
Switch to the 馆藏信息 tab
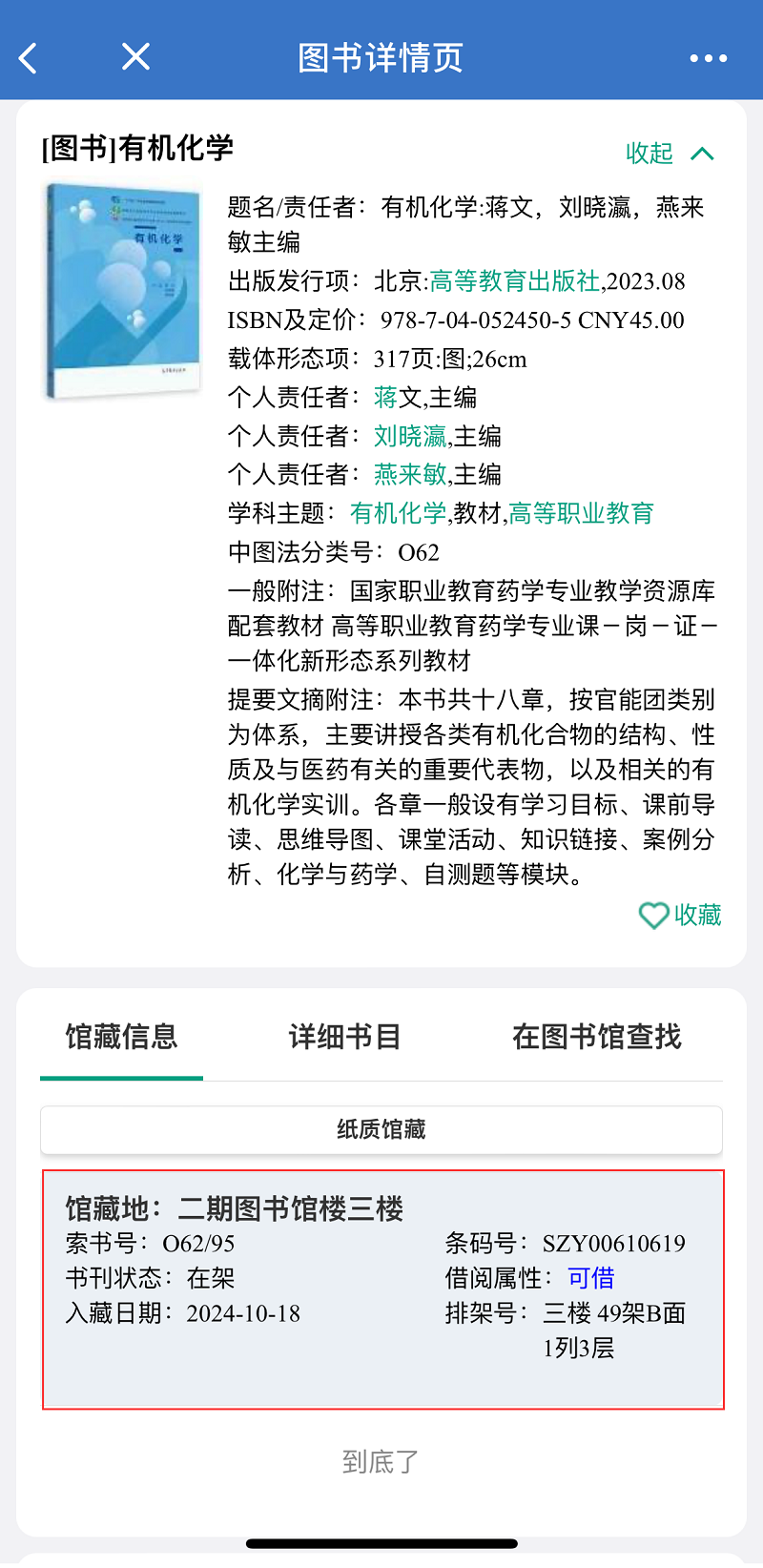(121, 1037)
